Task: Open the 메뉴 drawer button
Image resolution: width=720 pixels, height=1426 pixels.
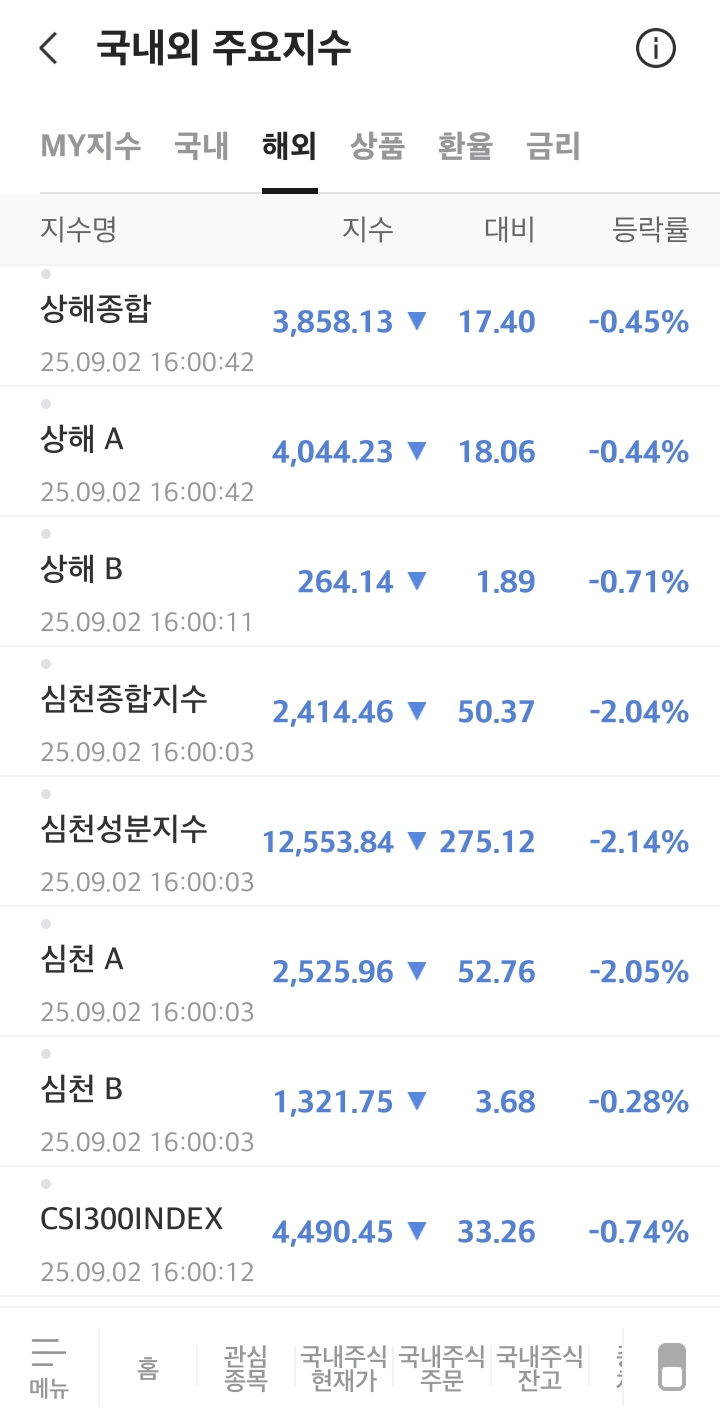Action: click(x=48, y=1367)
